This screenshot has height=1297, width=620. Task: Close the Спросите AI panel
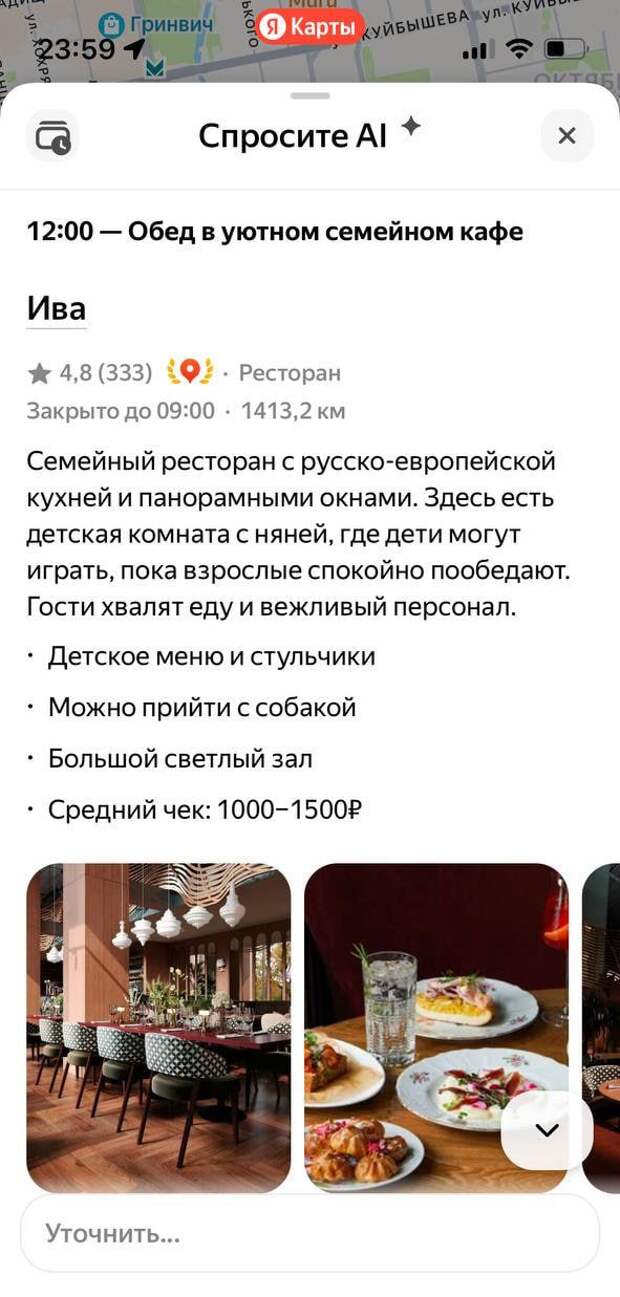(566, 136)
